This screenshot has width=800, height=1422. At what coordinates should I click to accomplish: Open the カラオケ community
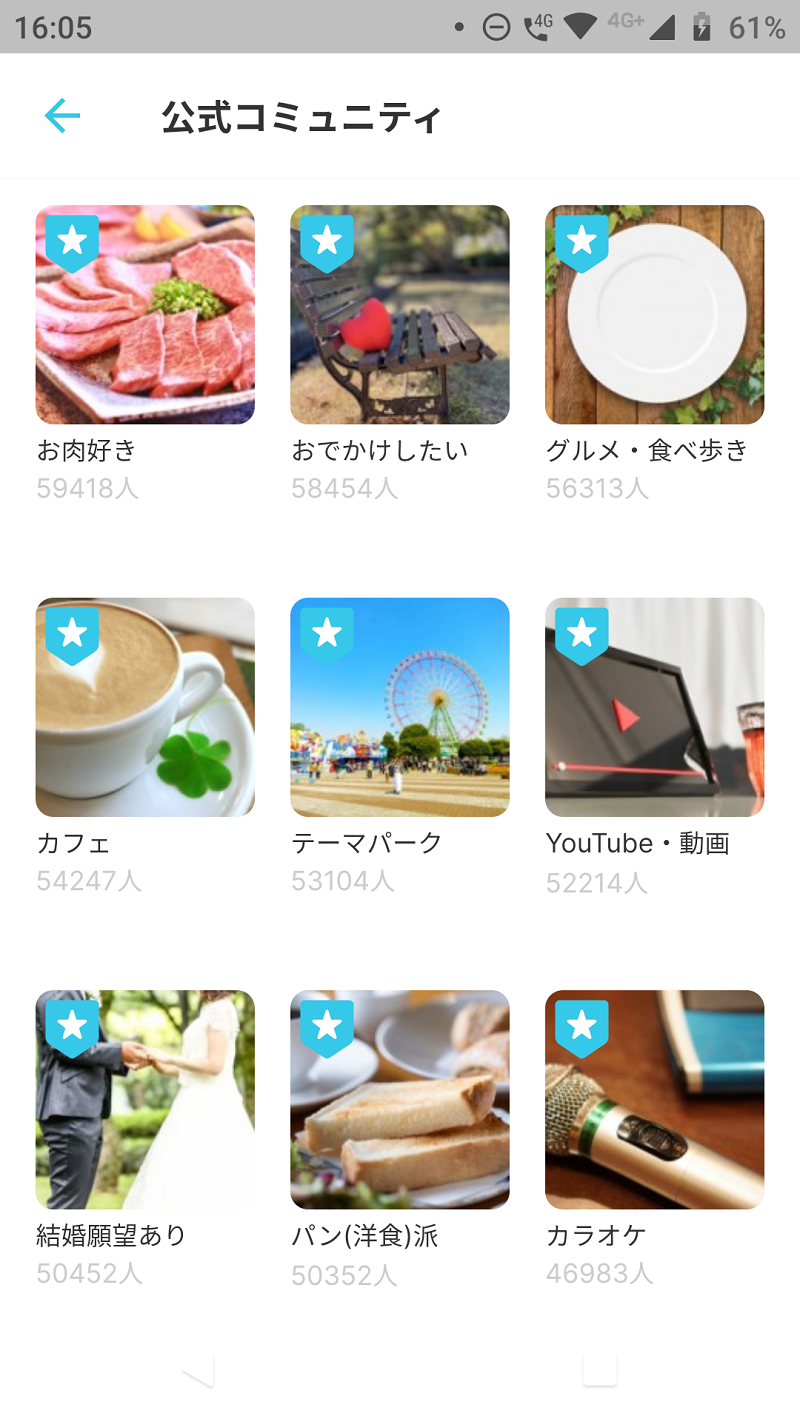[x=655, y=1099]
